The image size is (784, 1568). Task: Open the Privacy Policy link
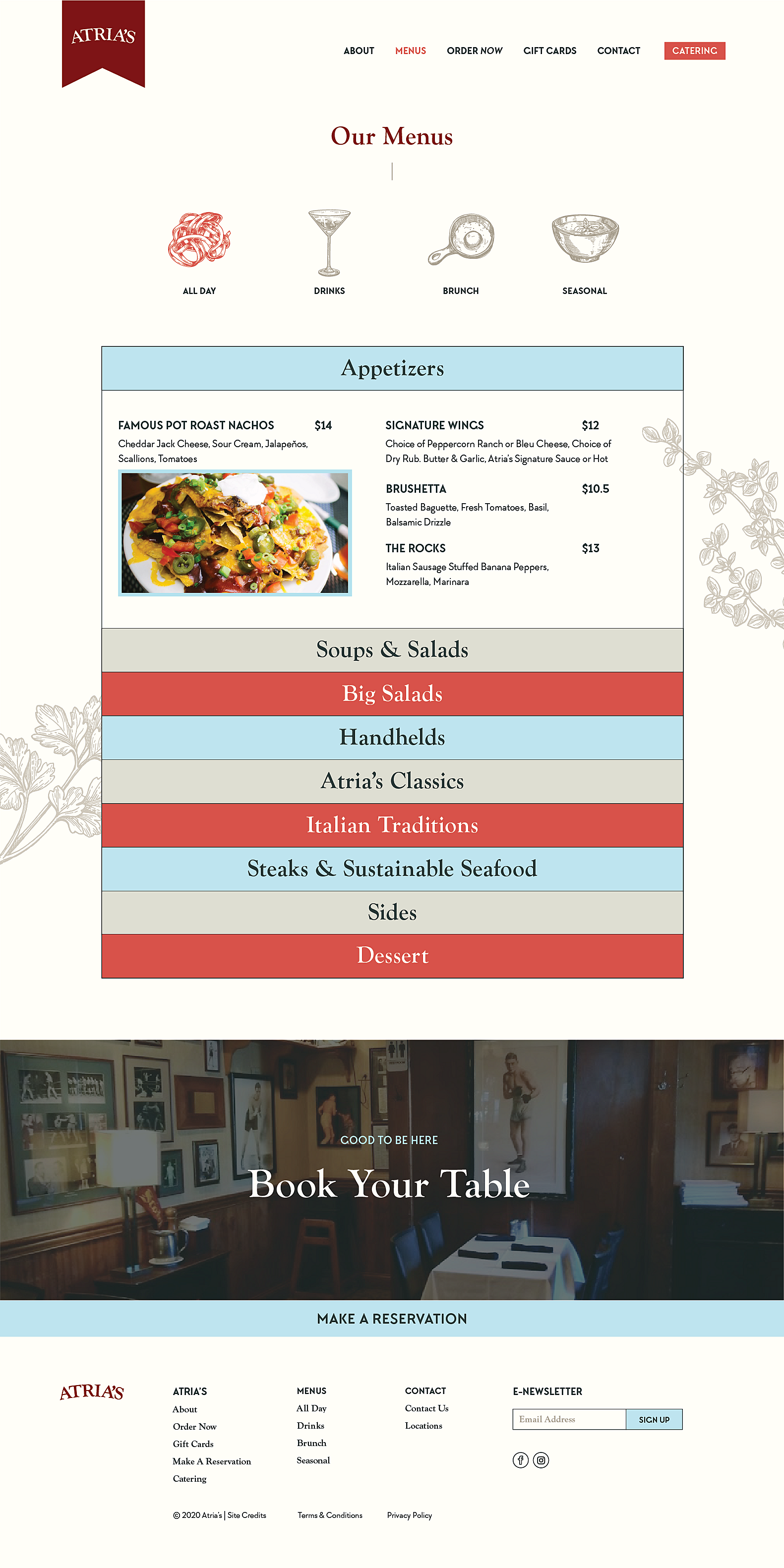[x=409, y=1515]
